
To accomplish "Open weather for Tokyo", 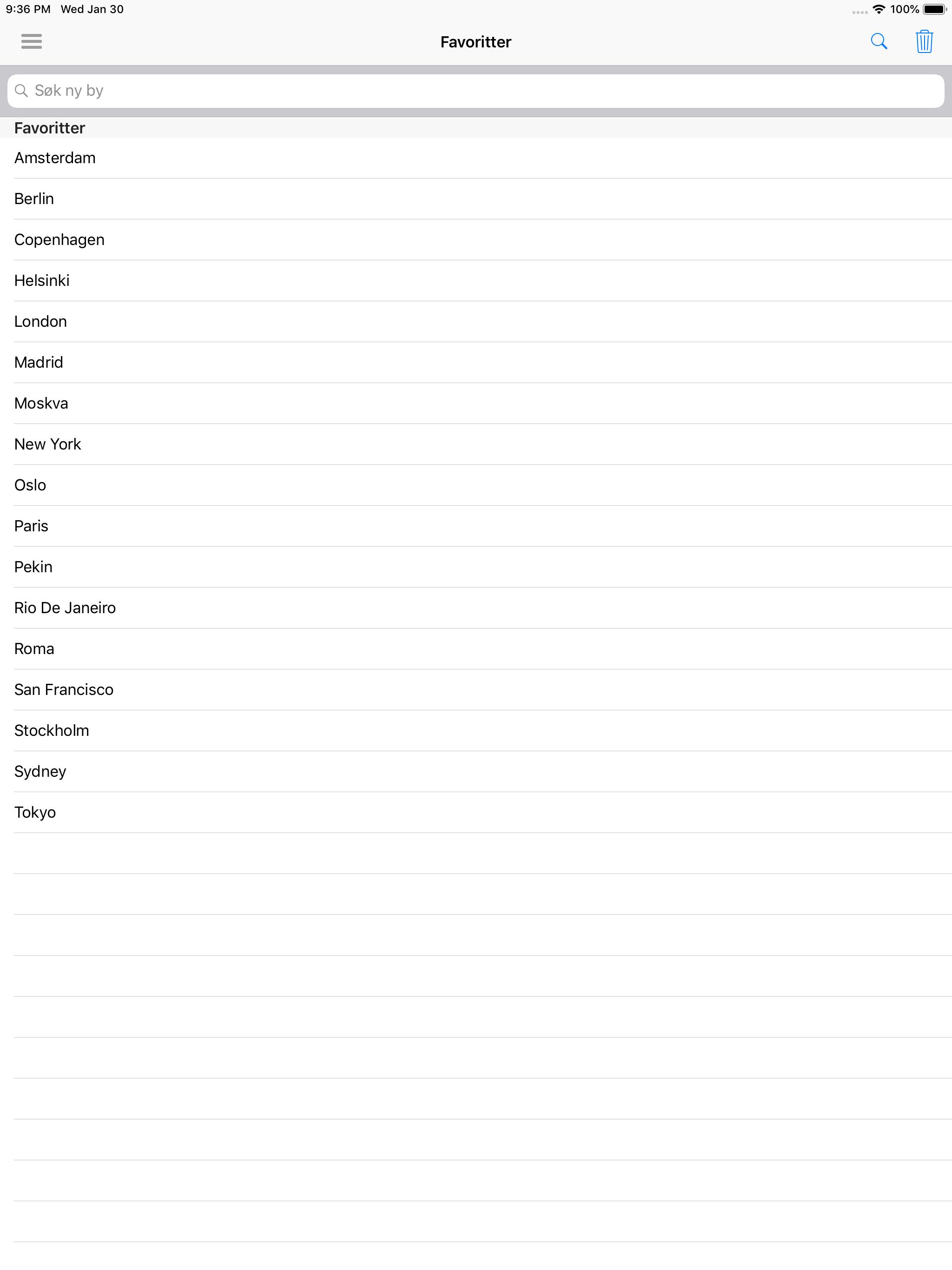I will tap(35, 812).
